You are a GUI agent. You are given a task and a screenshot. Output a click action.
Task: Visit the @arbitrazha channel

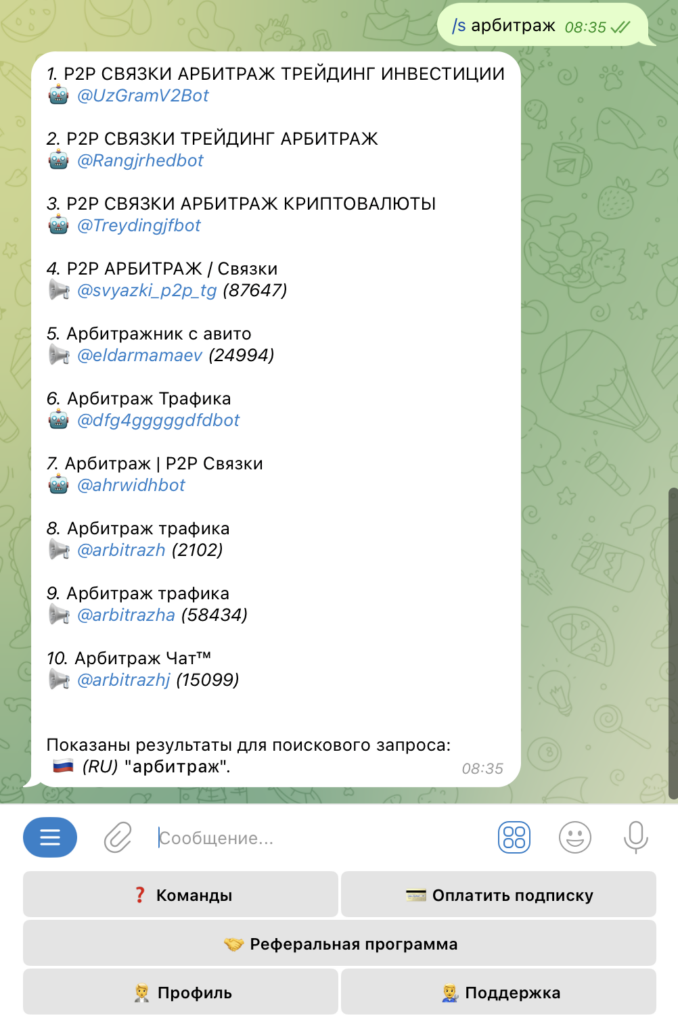tap(126, 615)
